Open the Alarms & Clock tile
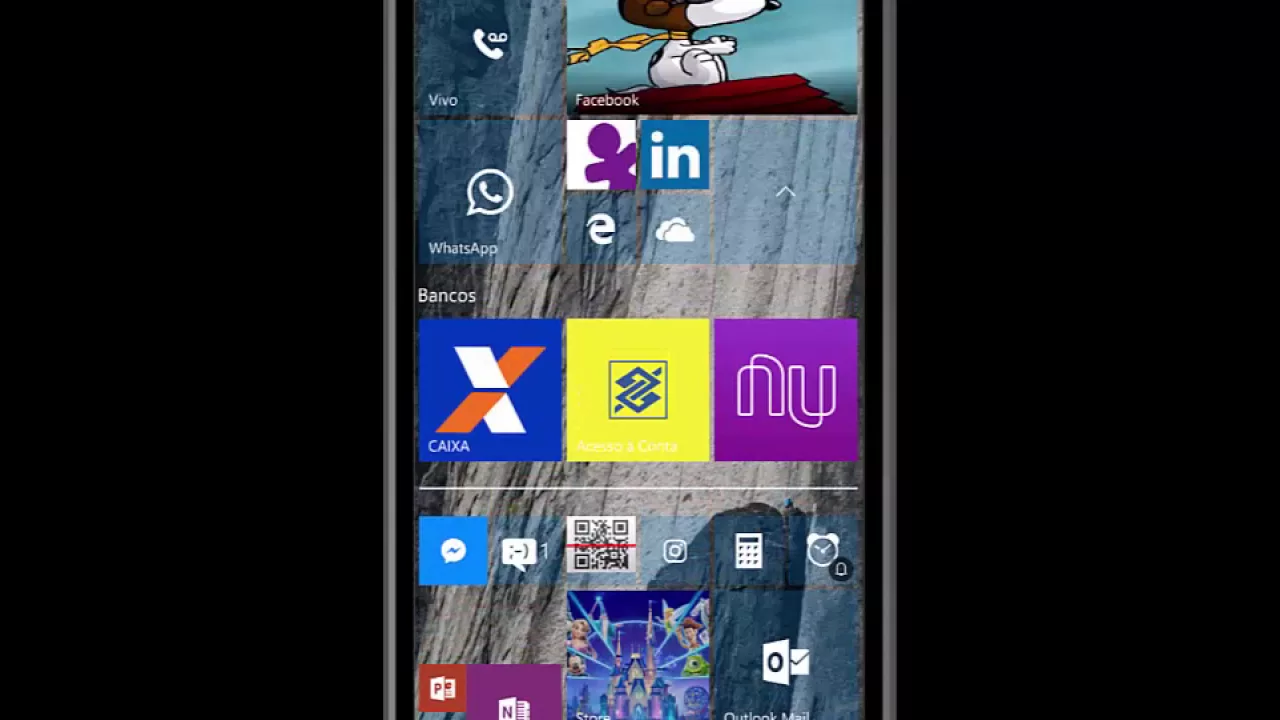Screen dimensions: 1280x720 point(822,551)
